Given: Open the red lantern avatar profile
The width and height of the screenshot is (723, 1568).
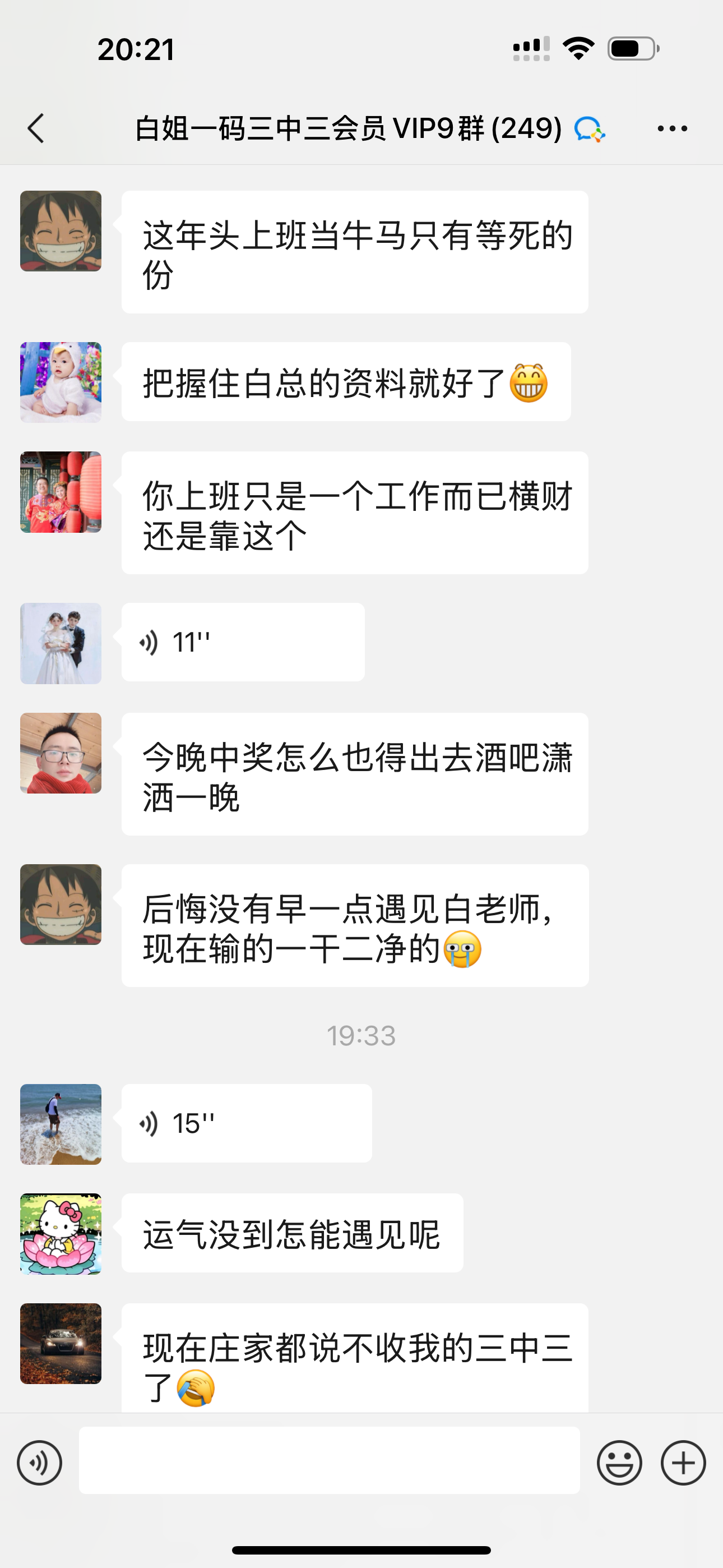Looking at the screenshot, I should [x=61, y=492].
